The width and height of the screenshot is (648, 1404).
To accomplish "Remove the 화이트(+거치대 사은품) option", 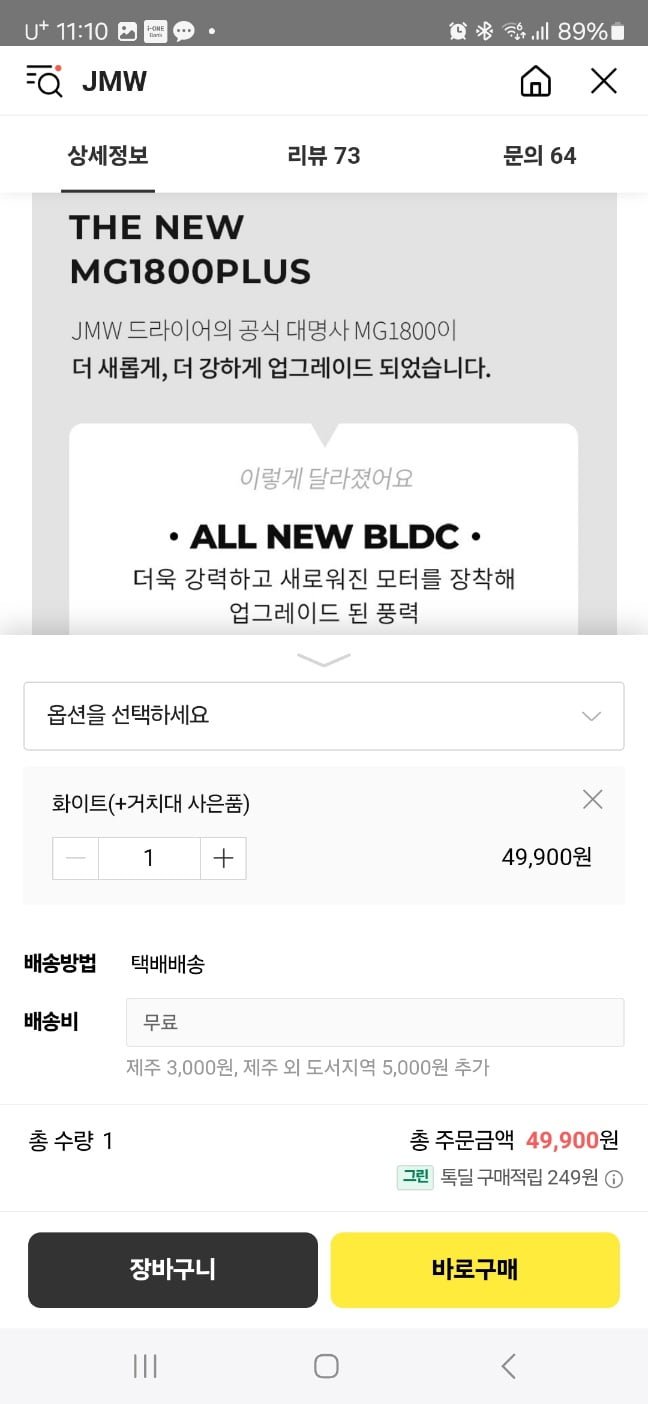I will click(592, 799).
